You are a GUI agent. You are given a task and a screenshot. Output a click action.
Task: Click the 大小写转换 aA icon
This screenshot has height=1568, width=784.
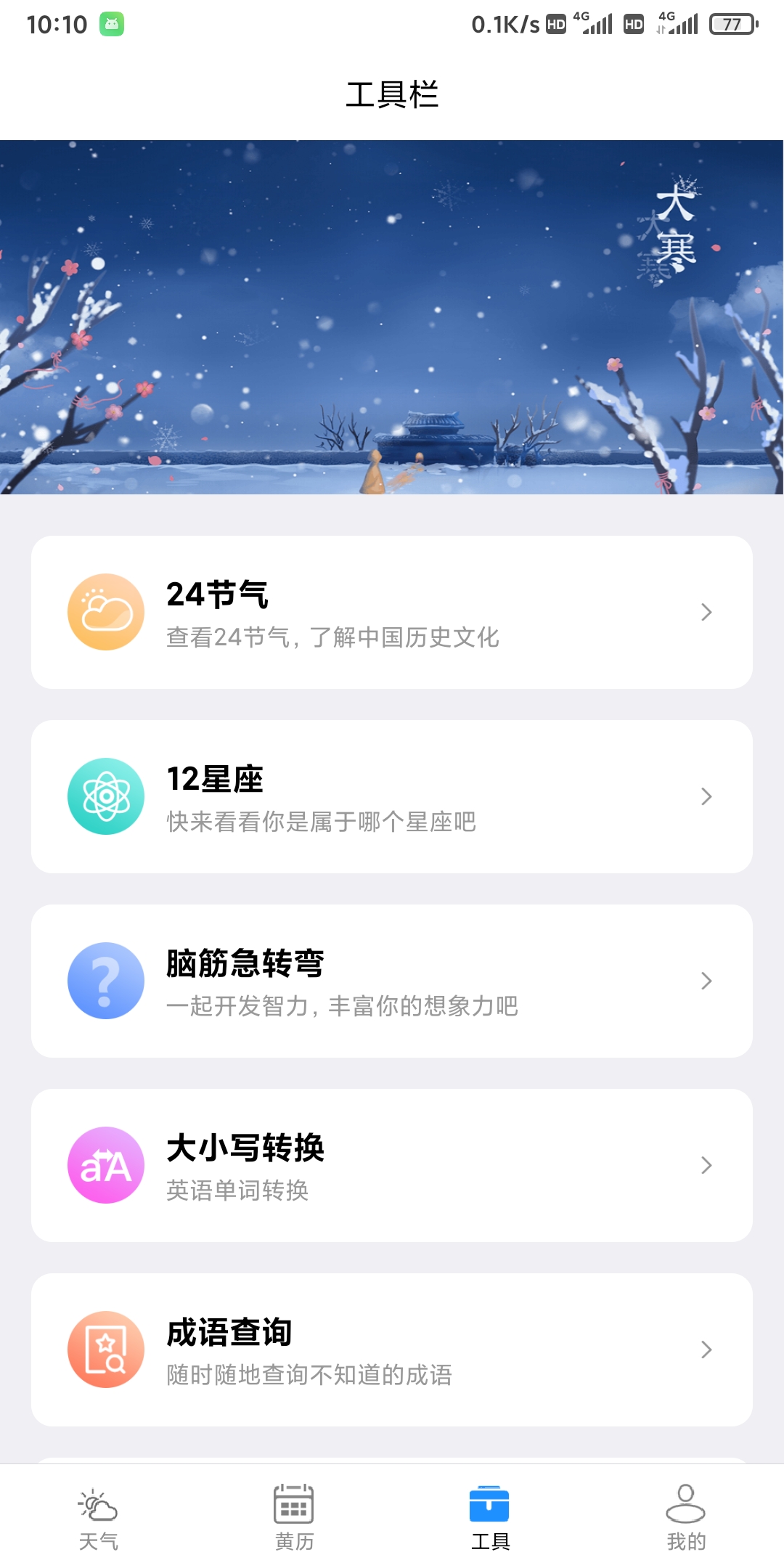[105, 1164]
